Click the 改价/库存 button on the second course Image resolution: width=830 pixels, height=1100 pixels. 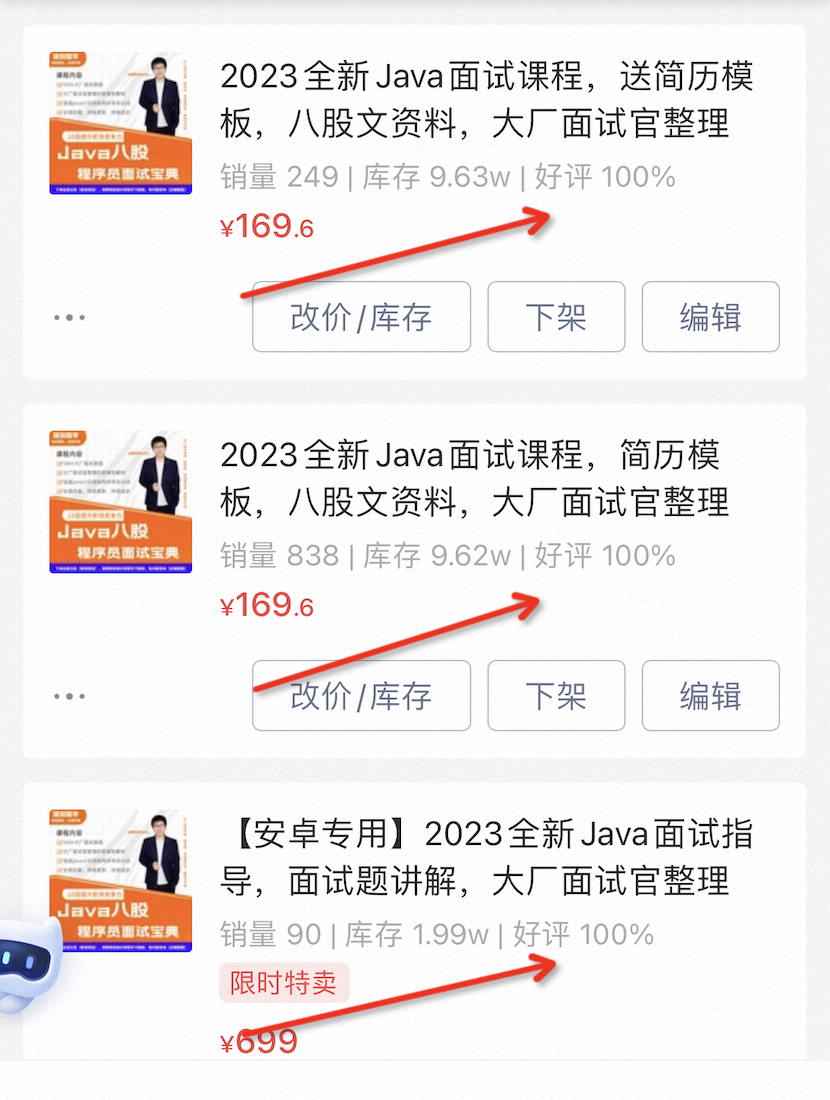point(361,696)
